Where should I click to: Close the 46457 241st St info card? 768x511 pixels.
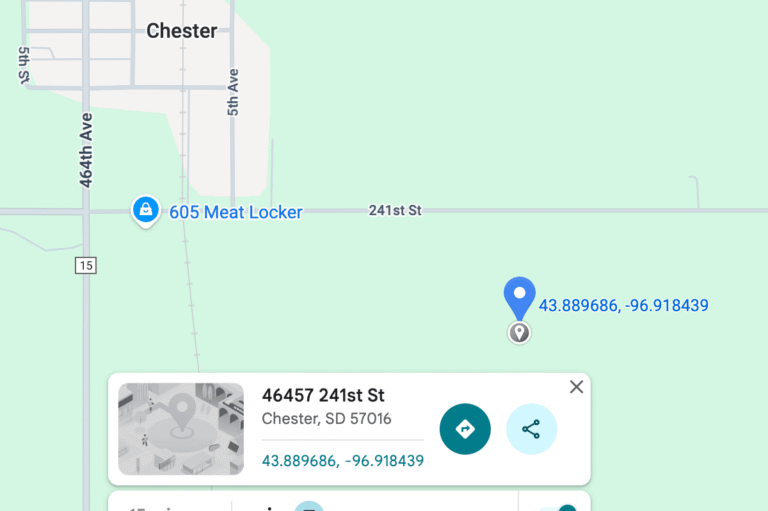click(x=576, y=387)
